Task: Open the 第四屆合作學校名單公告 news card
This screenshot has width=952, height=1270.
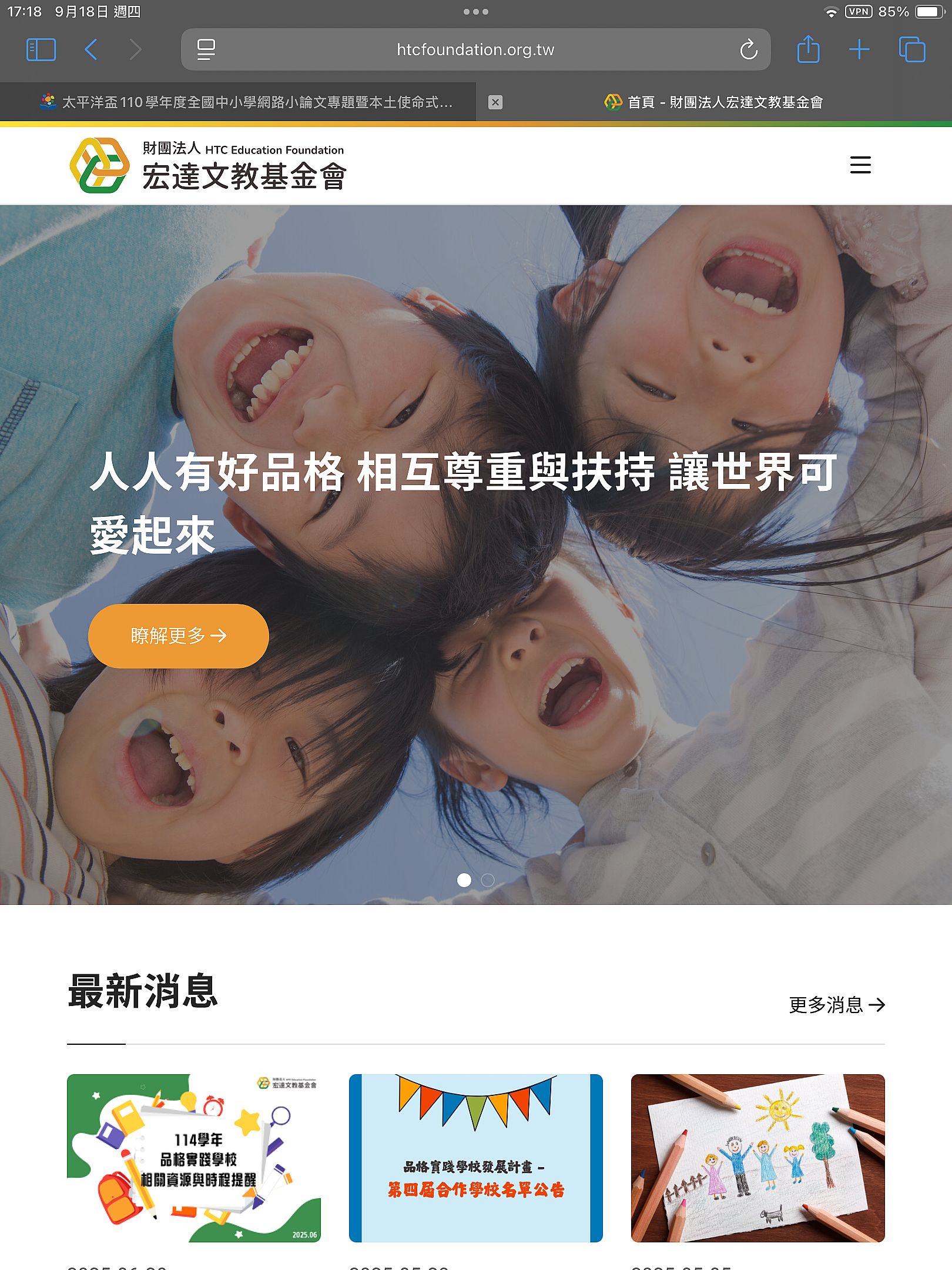Action: pos(475,1158)
